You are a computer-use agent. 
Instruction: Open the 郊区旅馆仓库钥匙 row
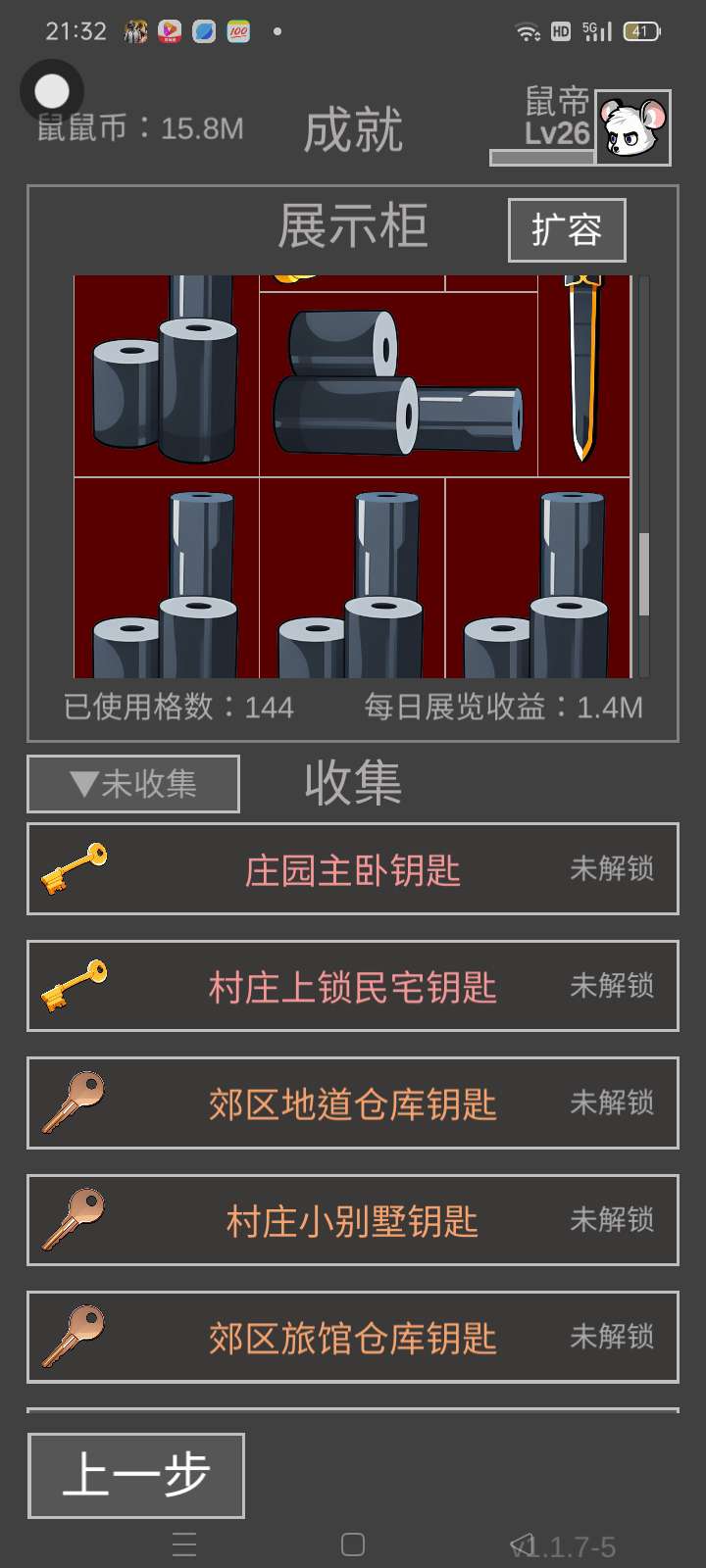(x=352, y=1338)
